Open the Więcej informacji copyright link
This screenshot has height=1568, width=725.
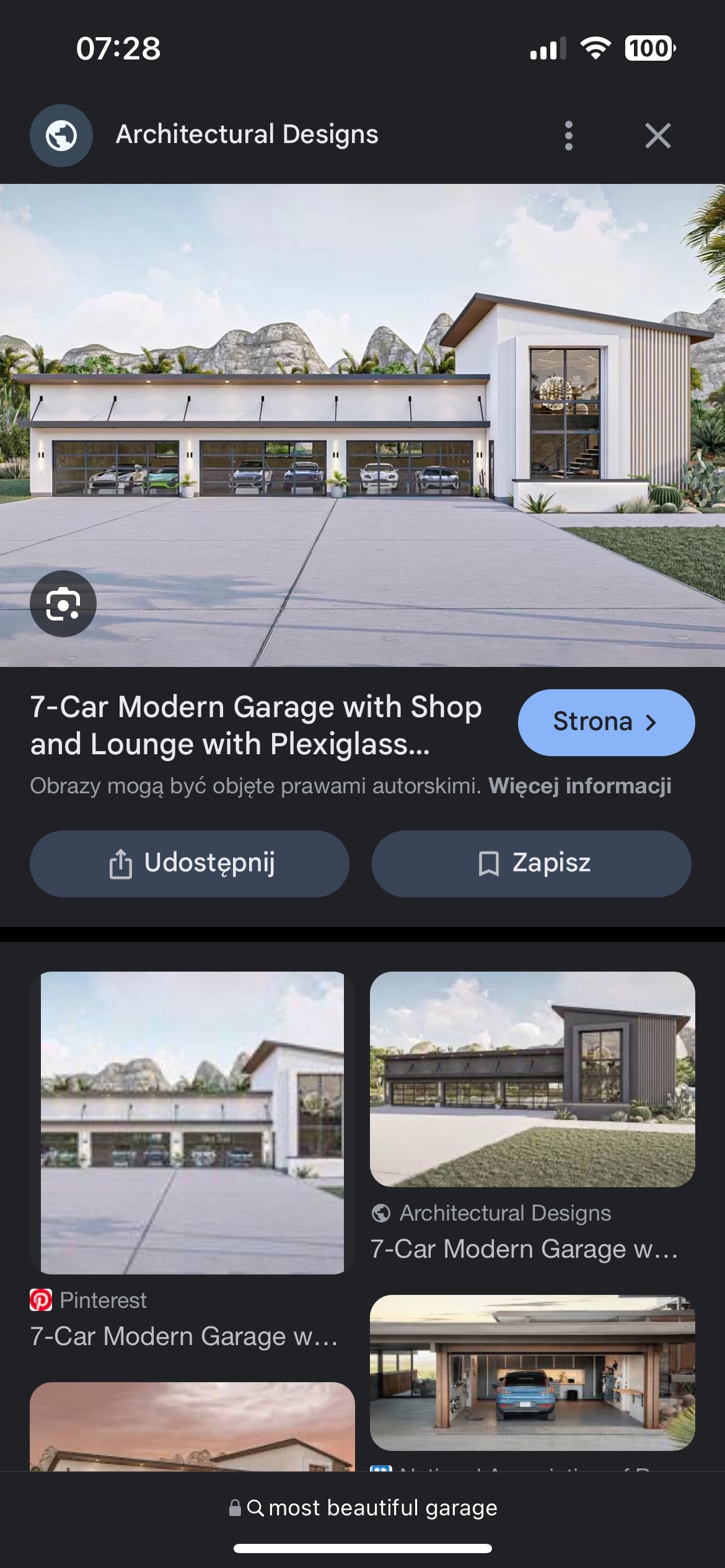[579, 786]
